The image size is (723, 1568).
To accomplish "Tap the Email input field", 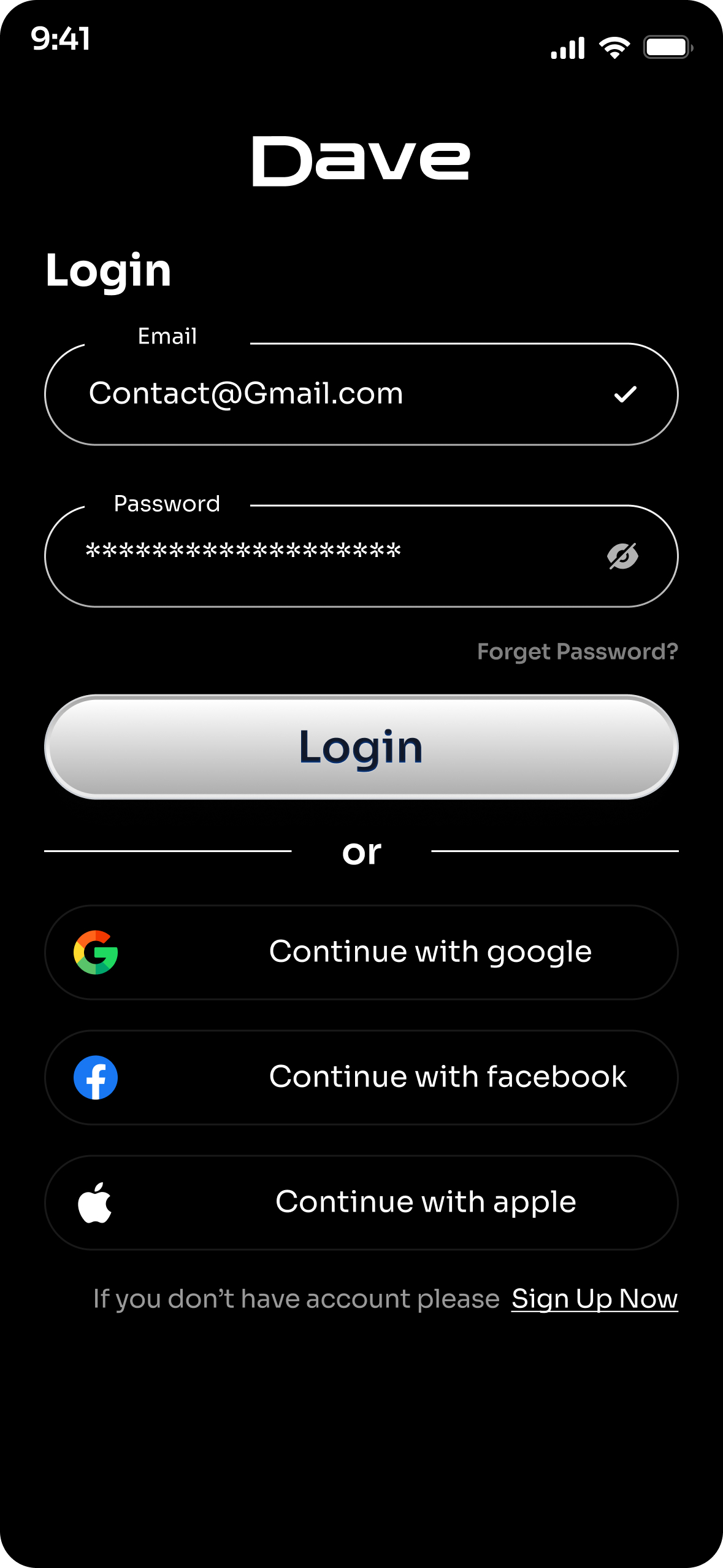I will coord(319,394).
